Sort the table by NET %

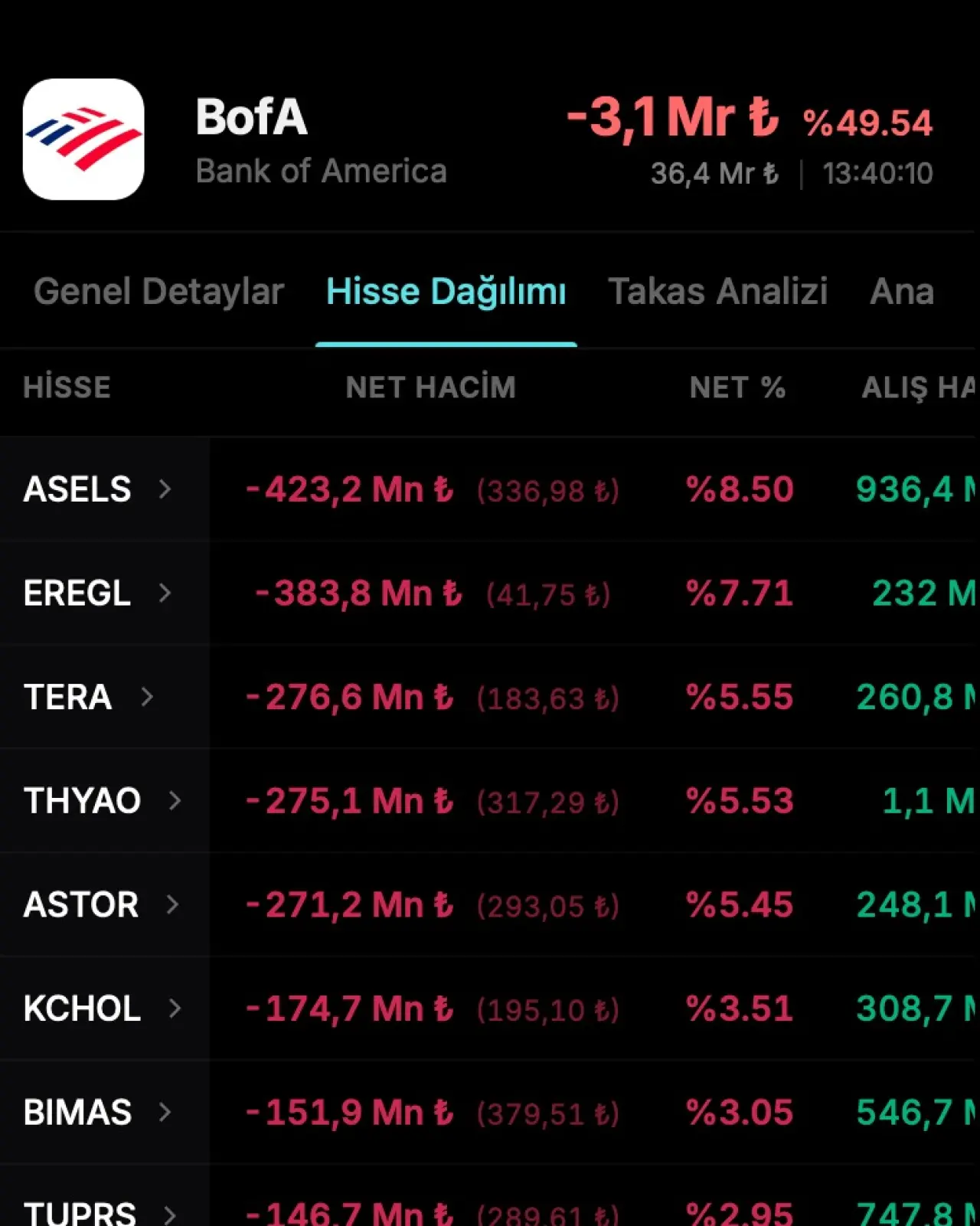[737, 387]
